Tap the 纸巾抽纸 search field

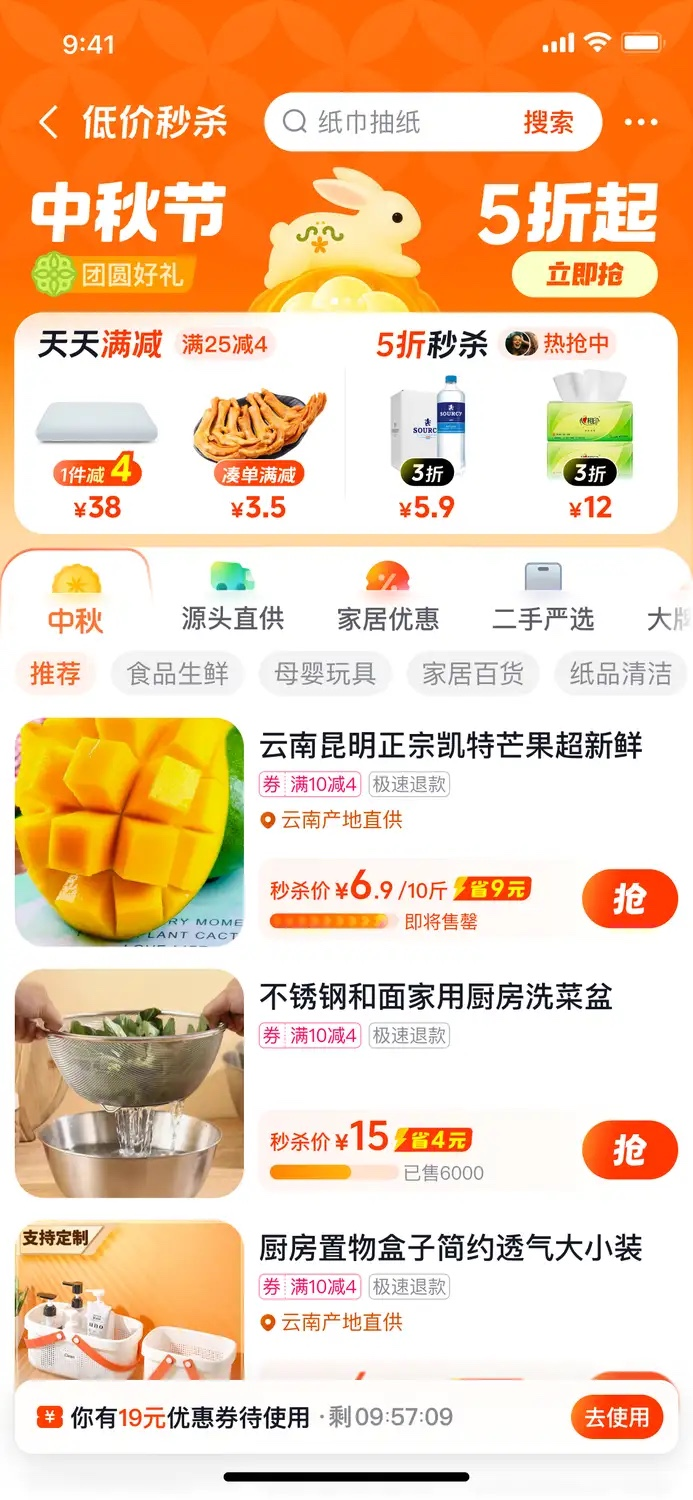pyautogui.click(x=400, y=123)
